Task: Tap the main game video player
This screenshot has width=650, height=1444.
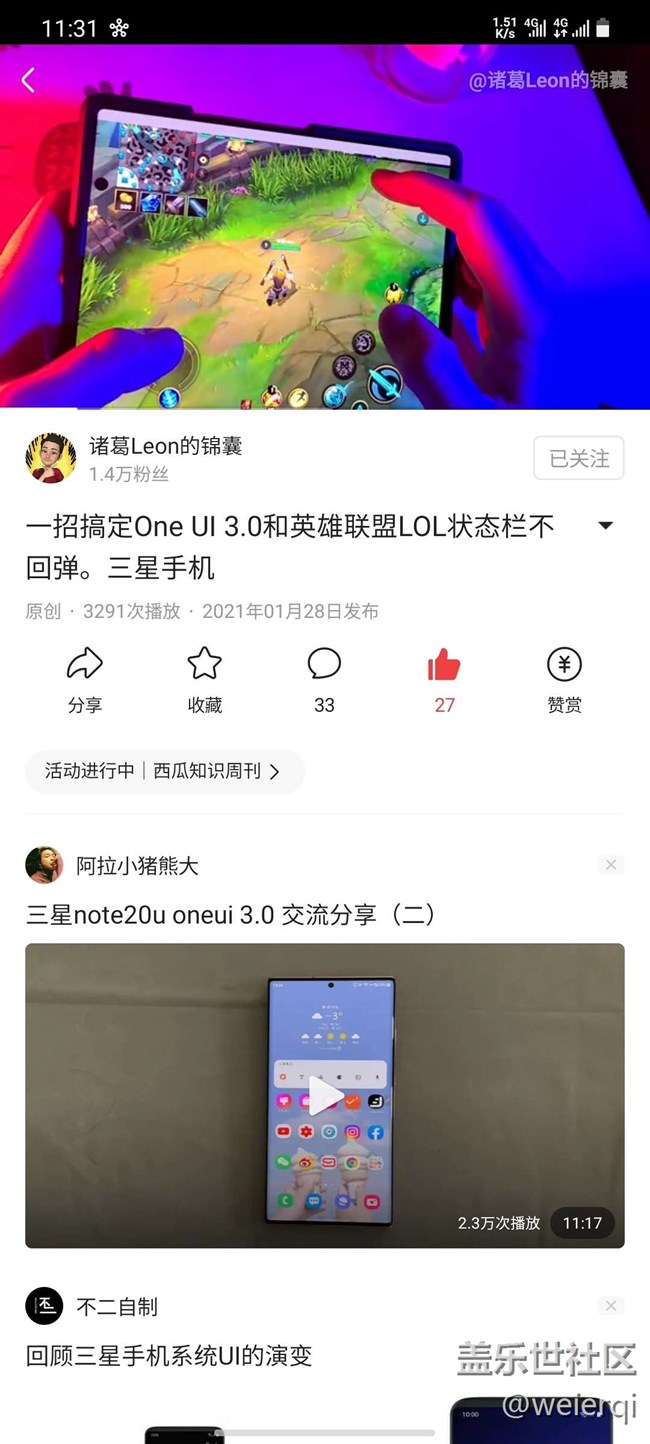Action: pyautogui.click(x=324, y=227)
